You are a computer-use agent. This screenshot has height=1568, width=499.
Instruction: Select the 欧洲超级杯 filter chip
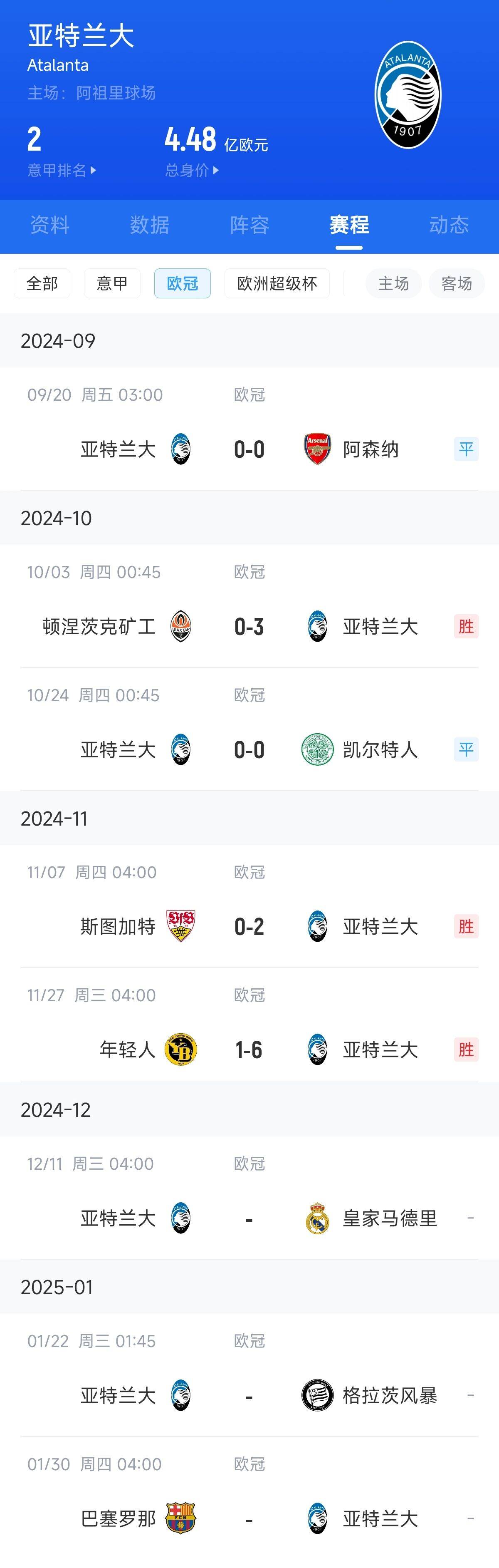click(277, 284)
